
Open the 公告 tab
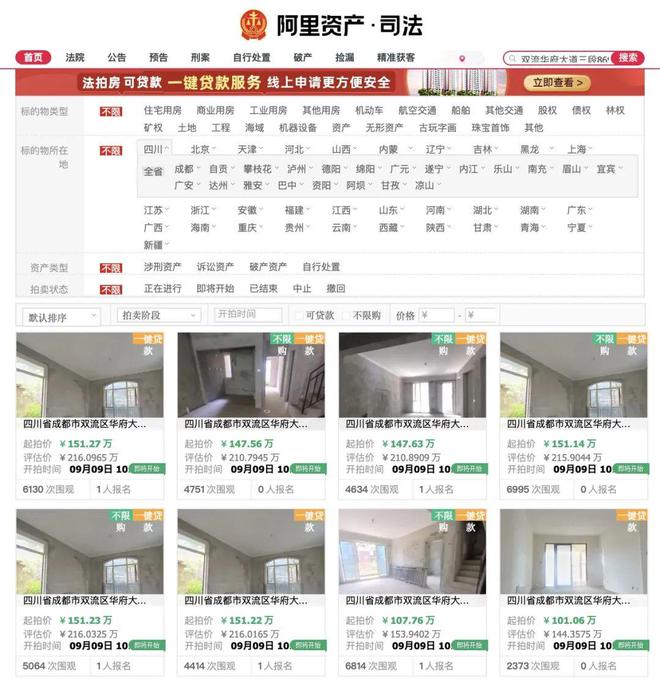(x=117, y=58)
